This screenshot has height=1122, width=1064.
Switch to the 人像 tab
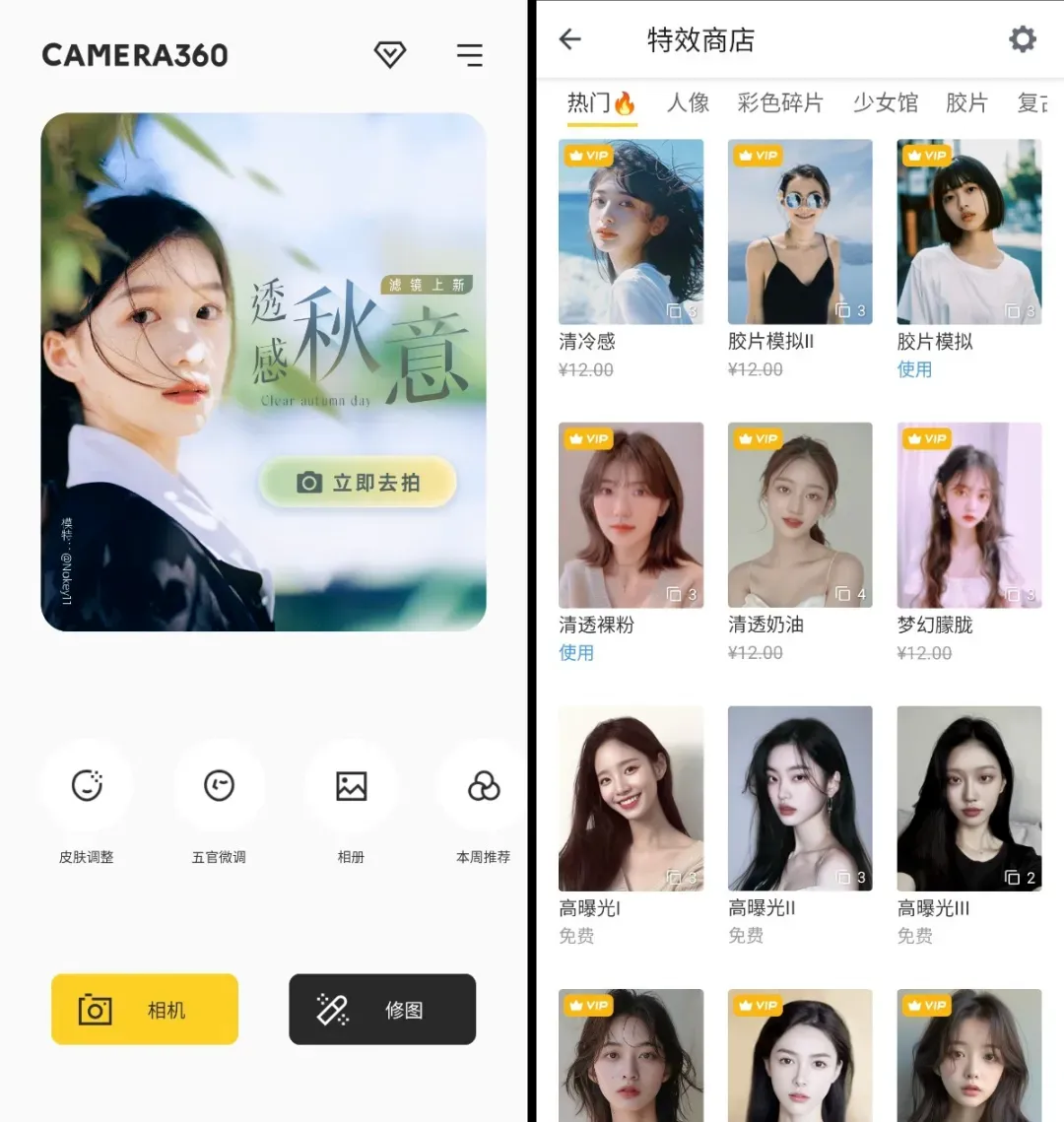(688, 102)
